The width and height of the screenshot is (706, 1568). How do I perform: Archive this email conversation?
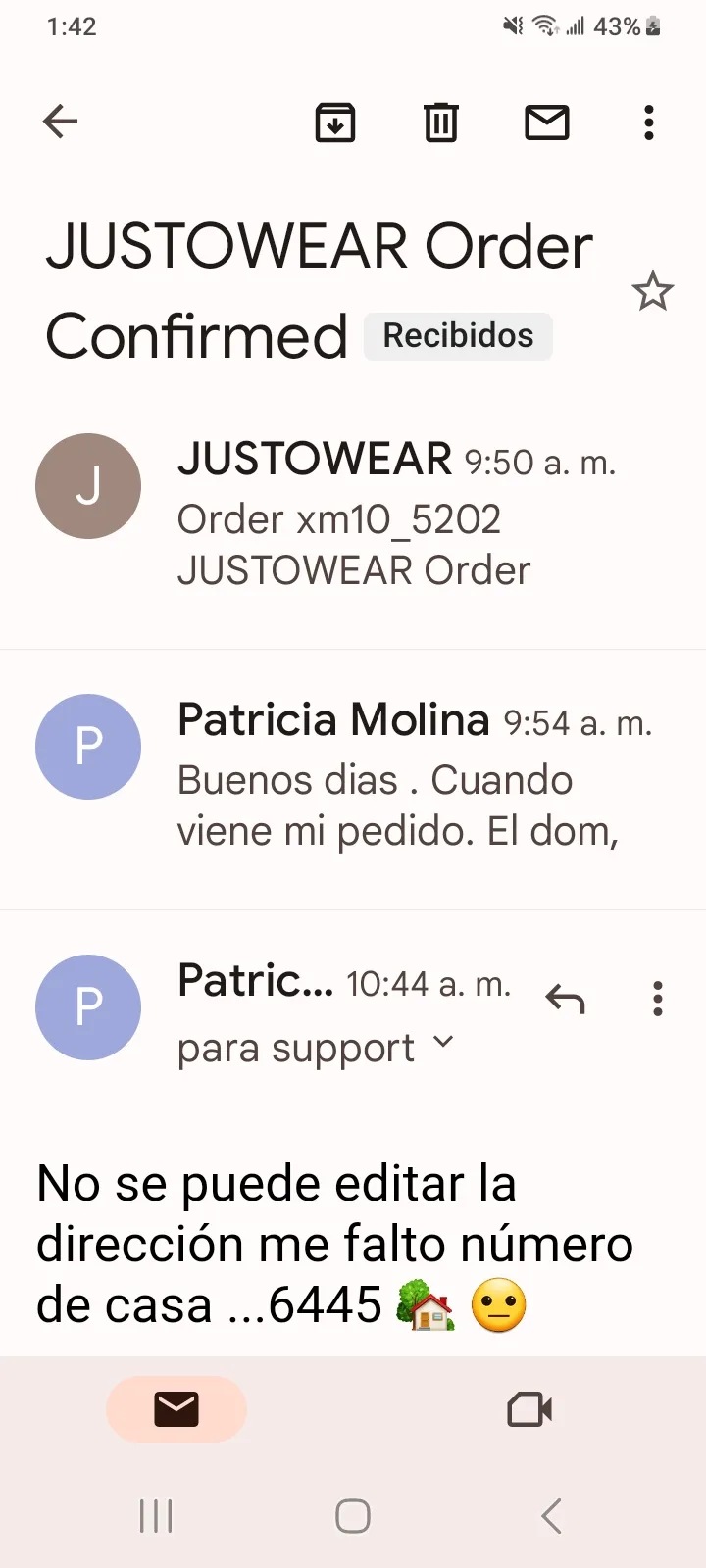pos(335,122)
